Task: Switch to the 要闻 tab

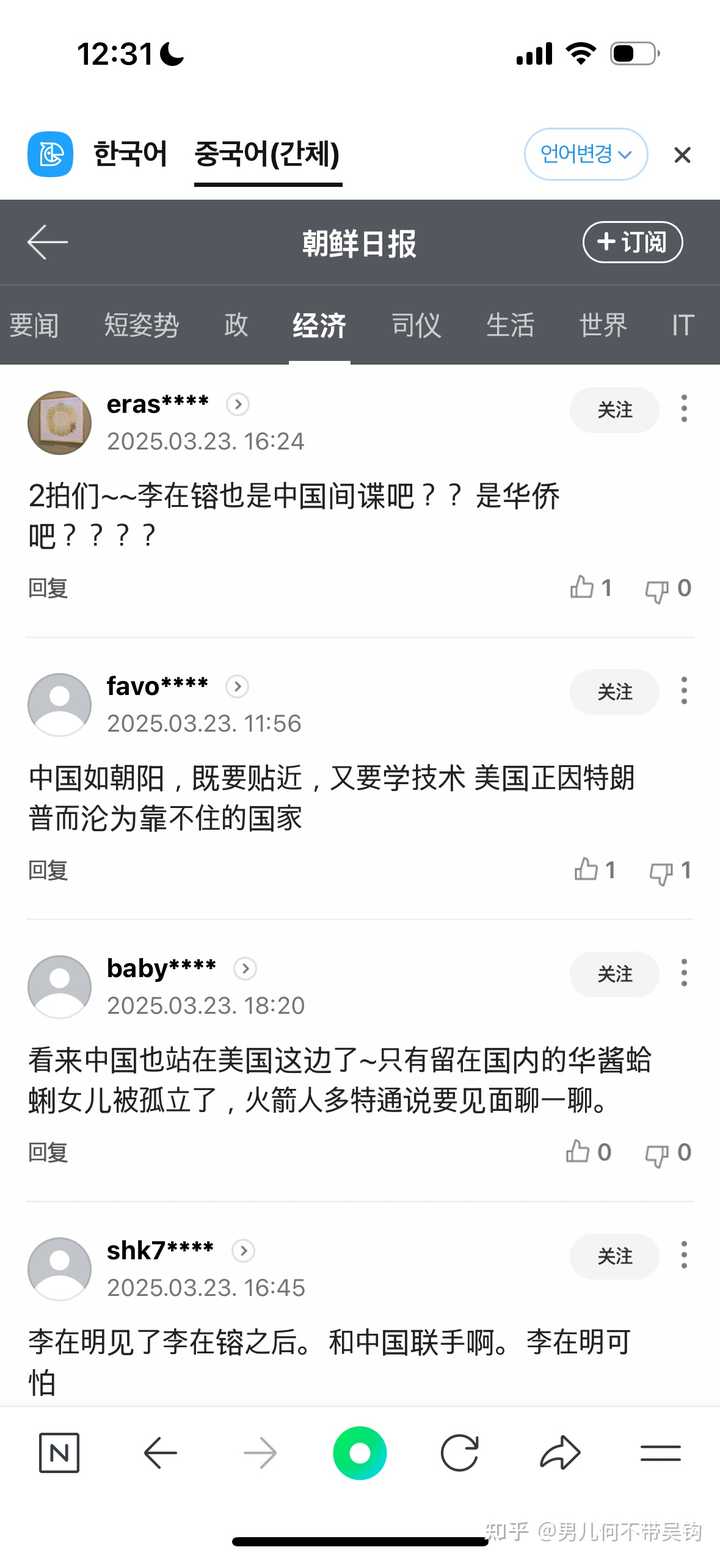Action: (x=34, y=325)
